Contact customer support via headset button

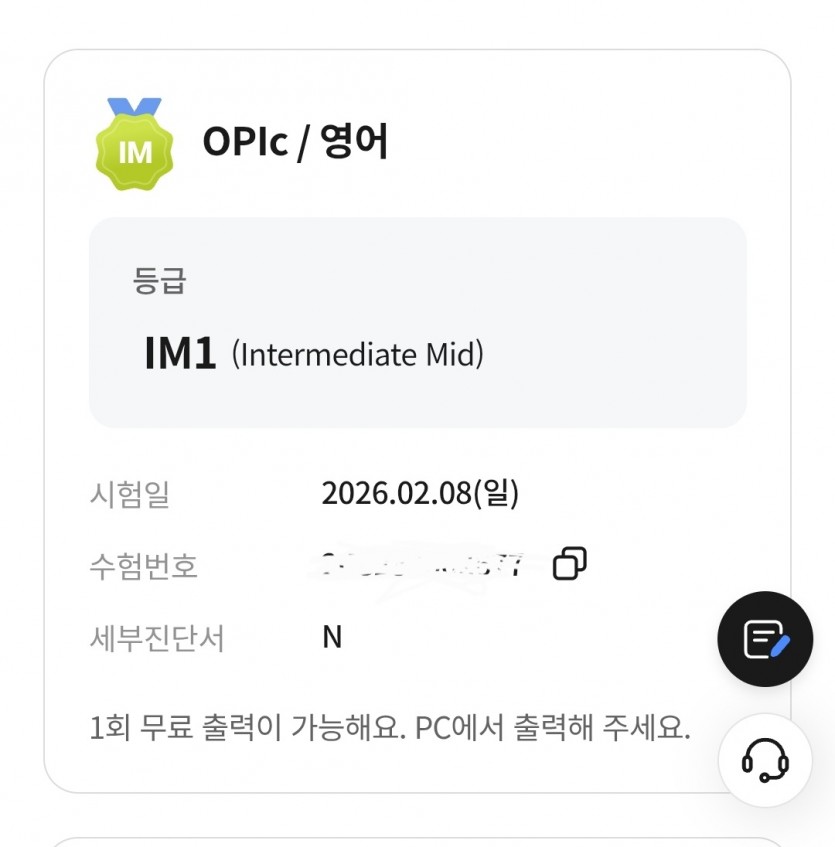pyautogui.click(x=765, y=760)
